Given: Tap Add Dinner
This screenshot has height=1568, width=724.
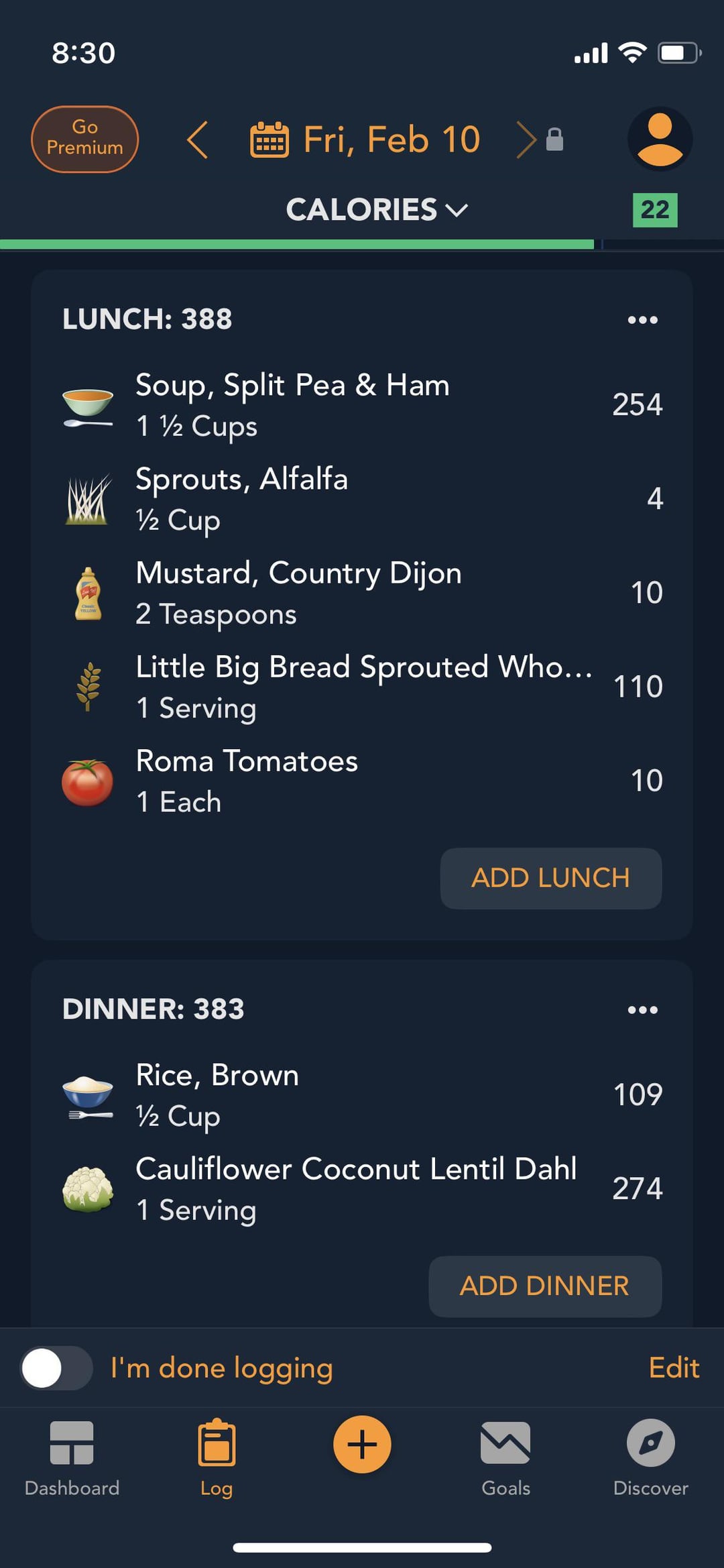Looking at the screenshot, I should [x=545, y=1286].
